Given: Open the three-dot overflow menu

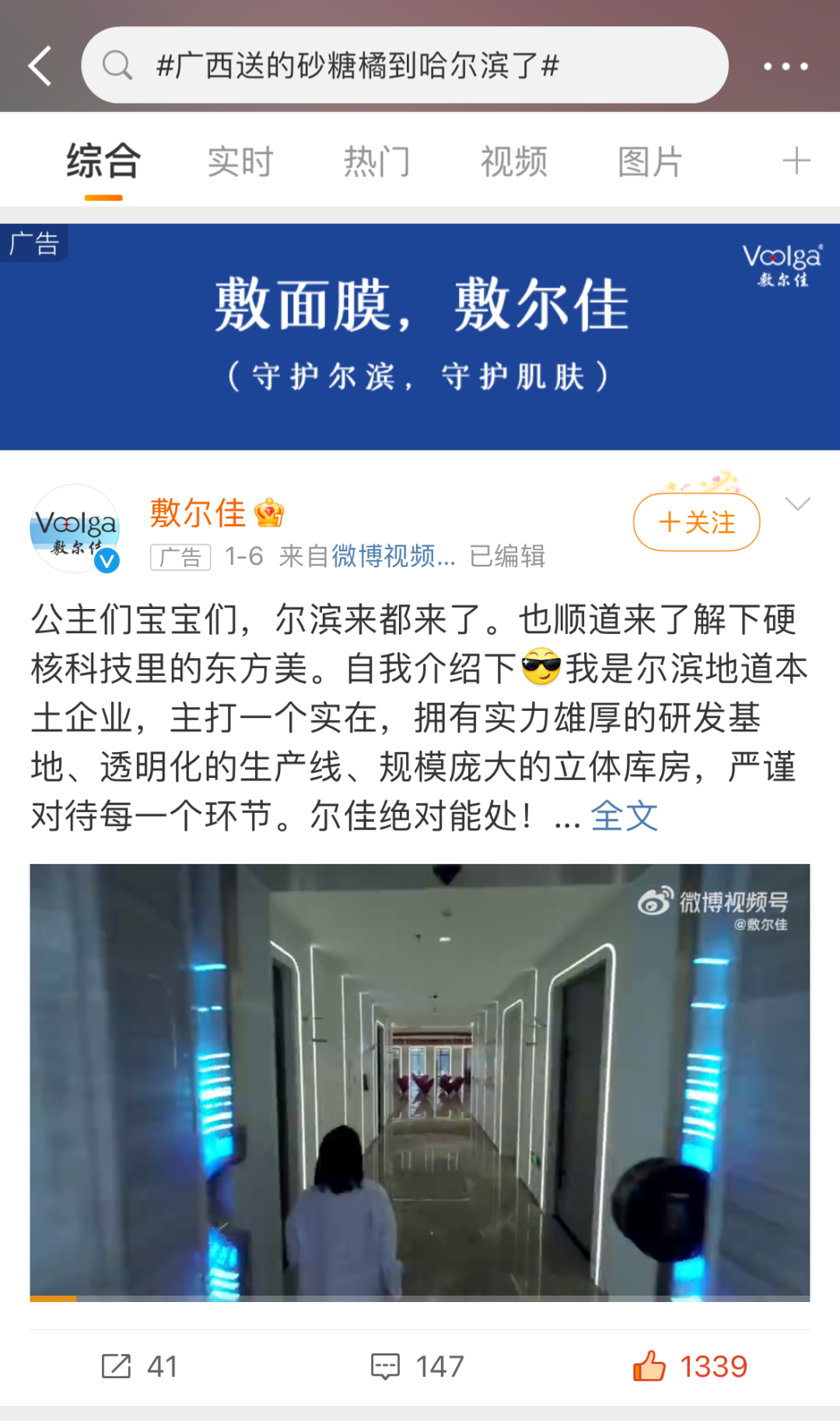Looking at the screenshot, I should tap(786, 66).
